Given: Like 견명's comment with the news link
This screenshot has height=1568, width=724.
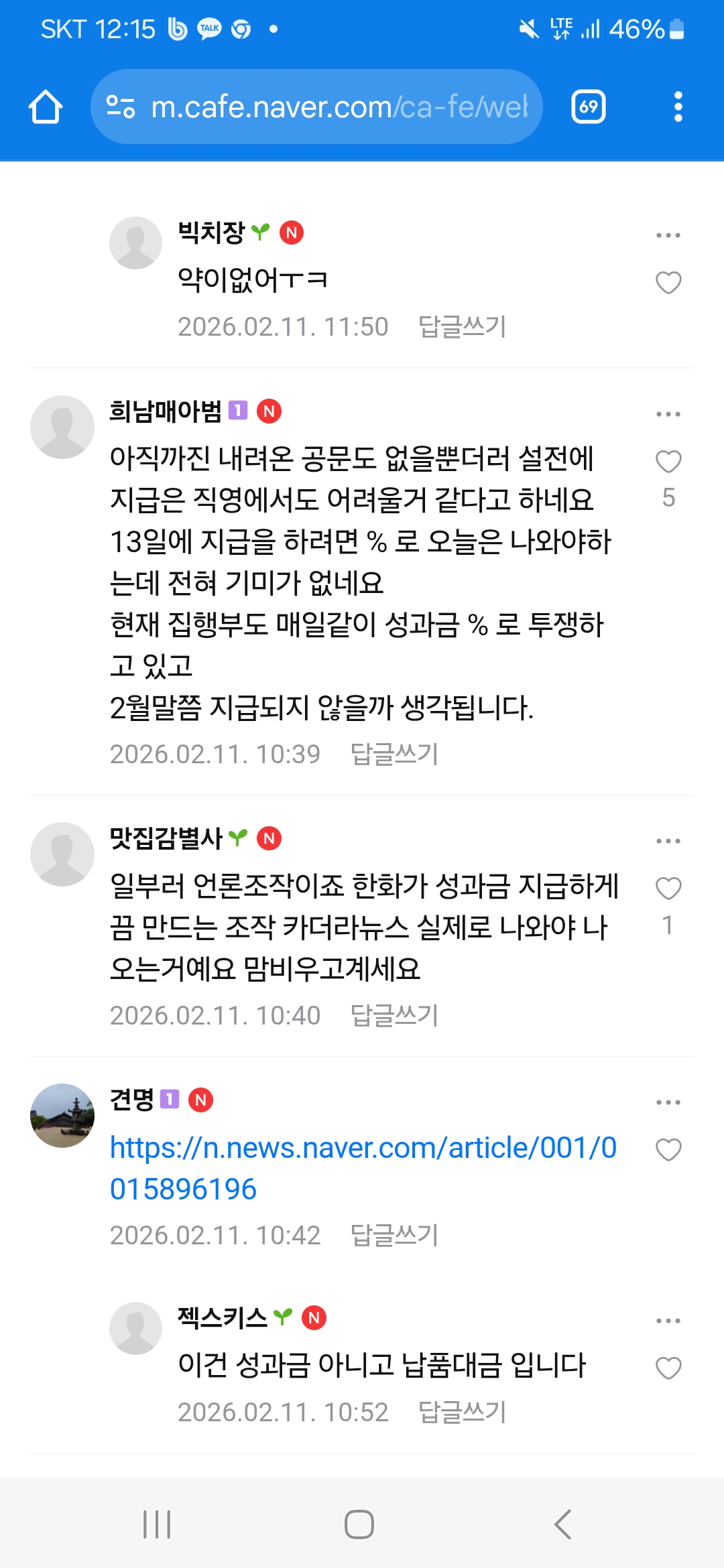Looking at the screenshot, I should 668,1150.
